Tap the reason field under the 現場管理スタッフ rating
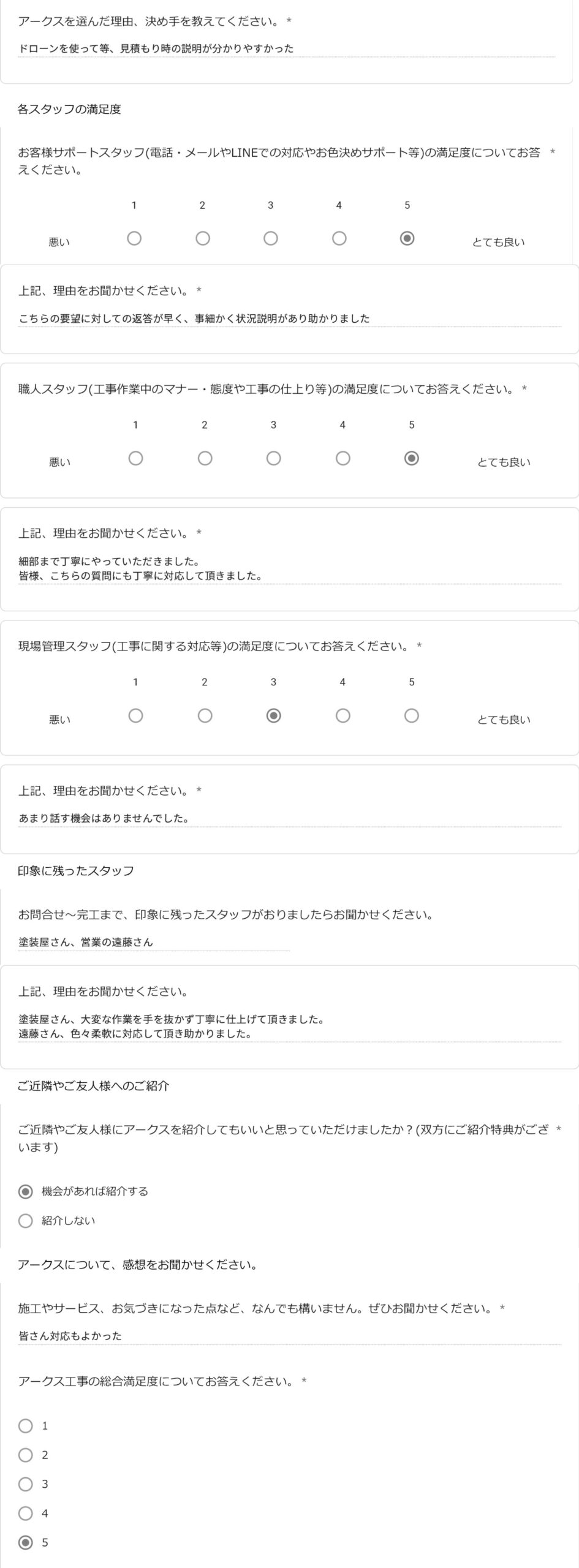 (x=289, y=818)
